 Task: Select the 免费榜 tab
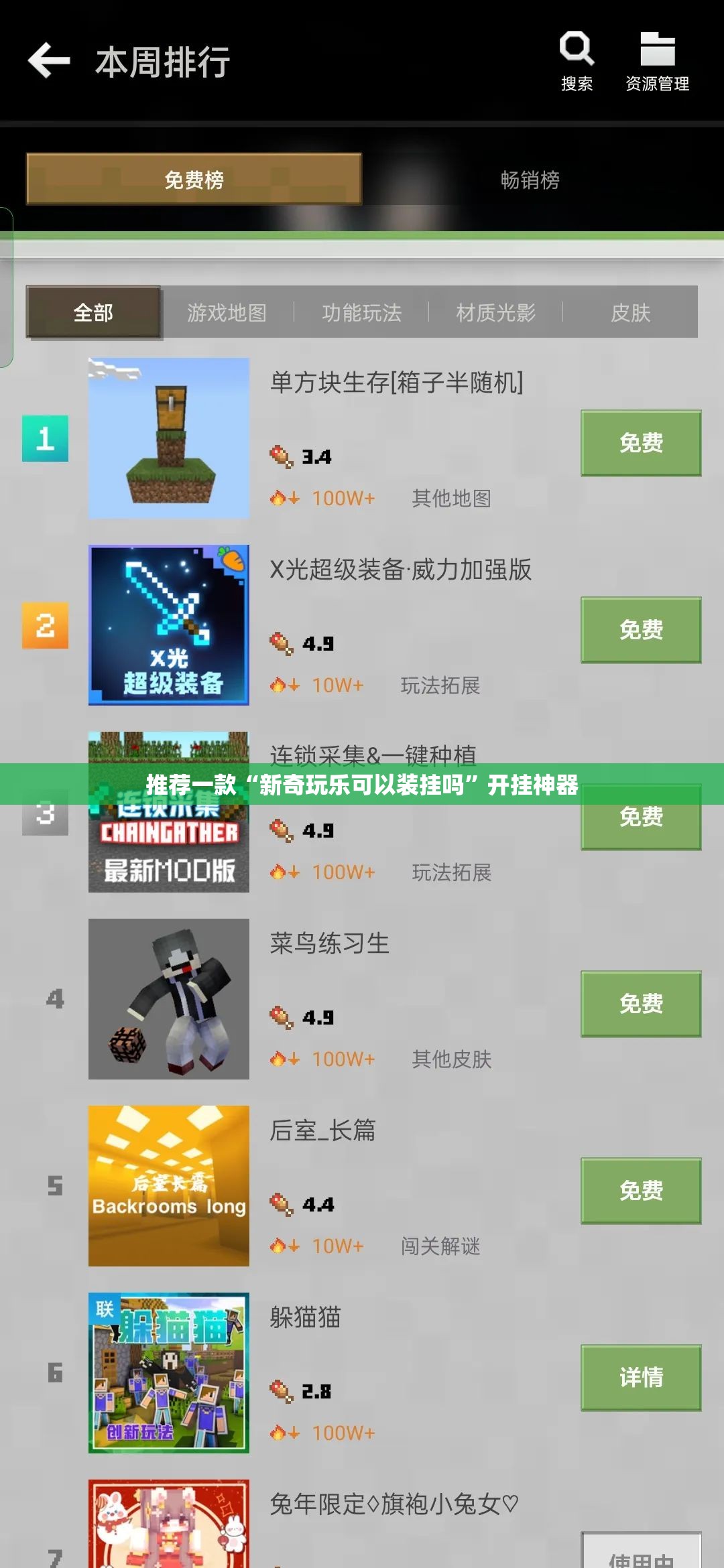click(194, 180)
